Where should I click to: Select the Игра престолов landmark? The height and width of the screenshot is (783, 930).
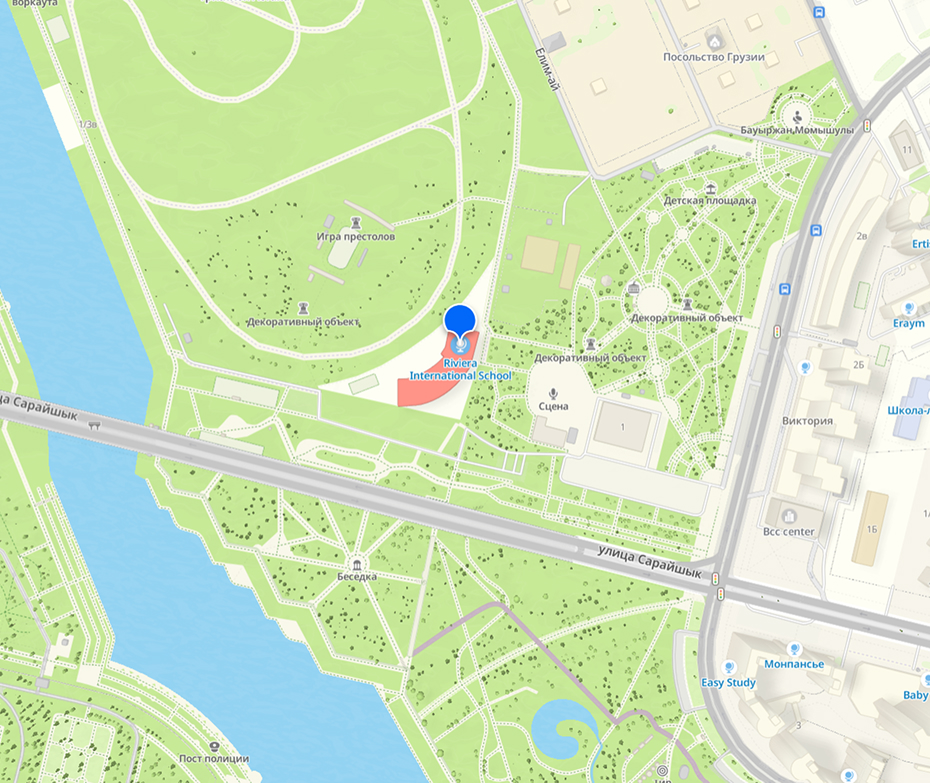355,223
